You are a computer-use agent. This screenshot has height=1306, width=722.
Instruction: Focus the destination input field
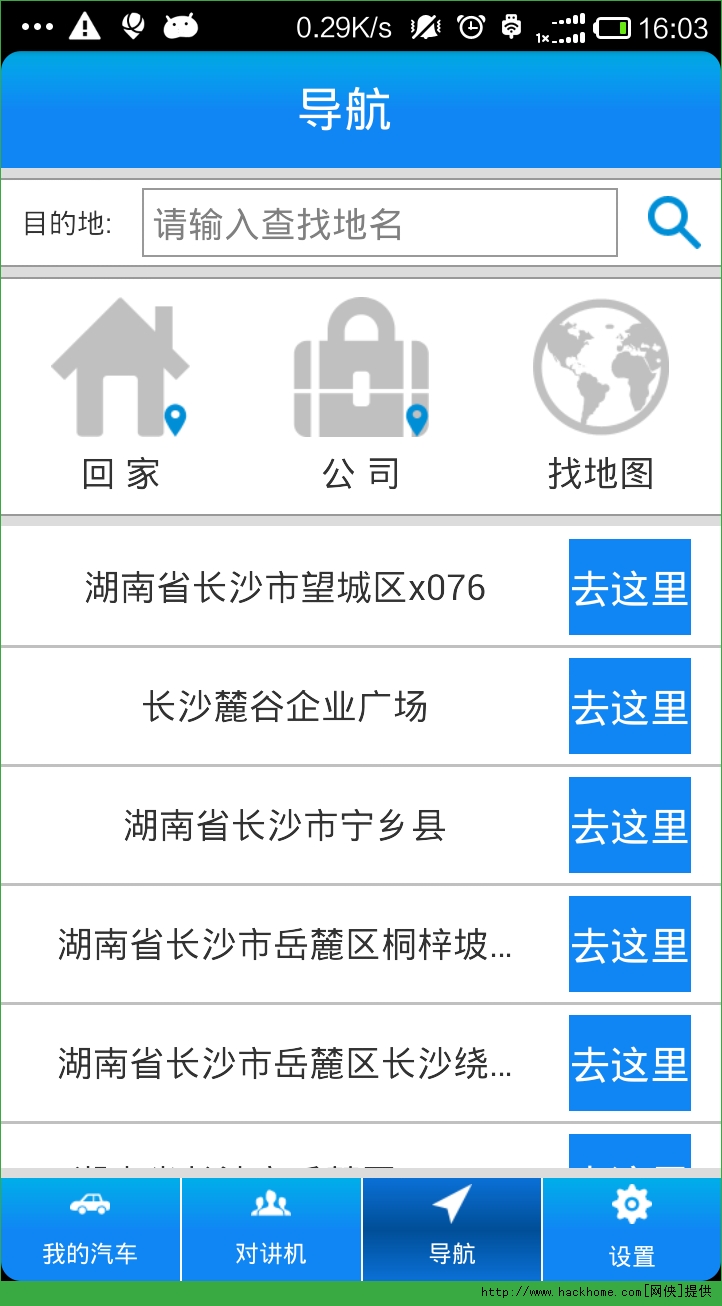point(379,222)
